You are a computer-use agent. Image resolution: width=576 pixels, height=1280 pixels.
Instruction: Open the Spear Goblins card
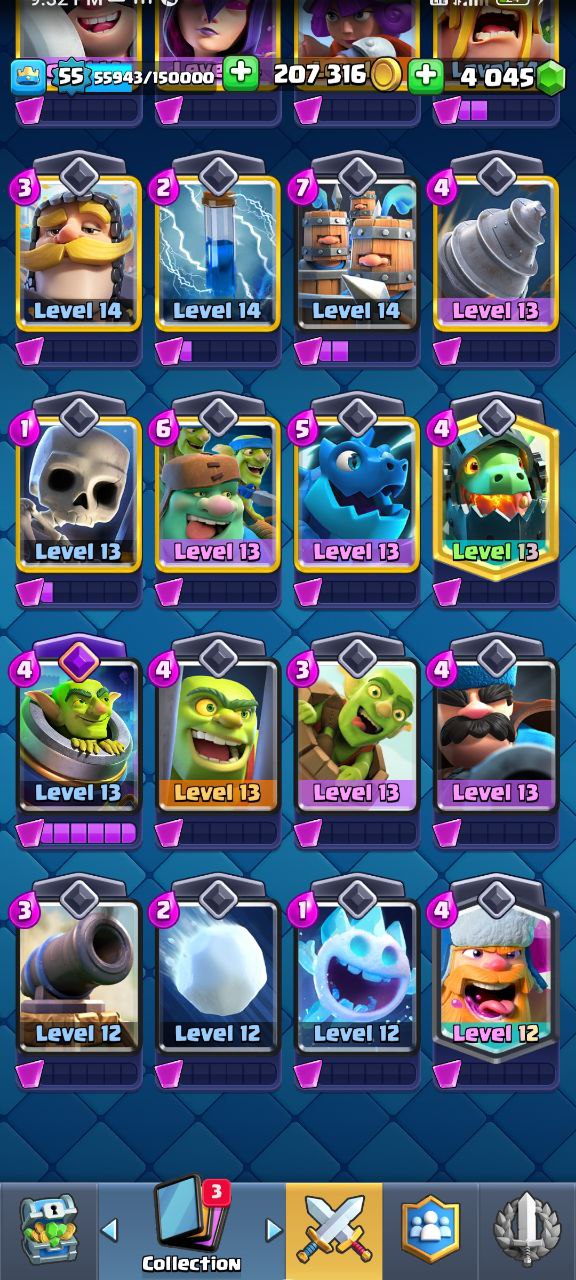pyautogui.click(x=357, y=734)
